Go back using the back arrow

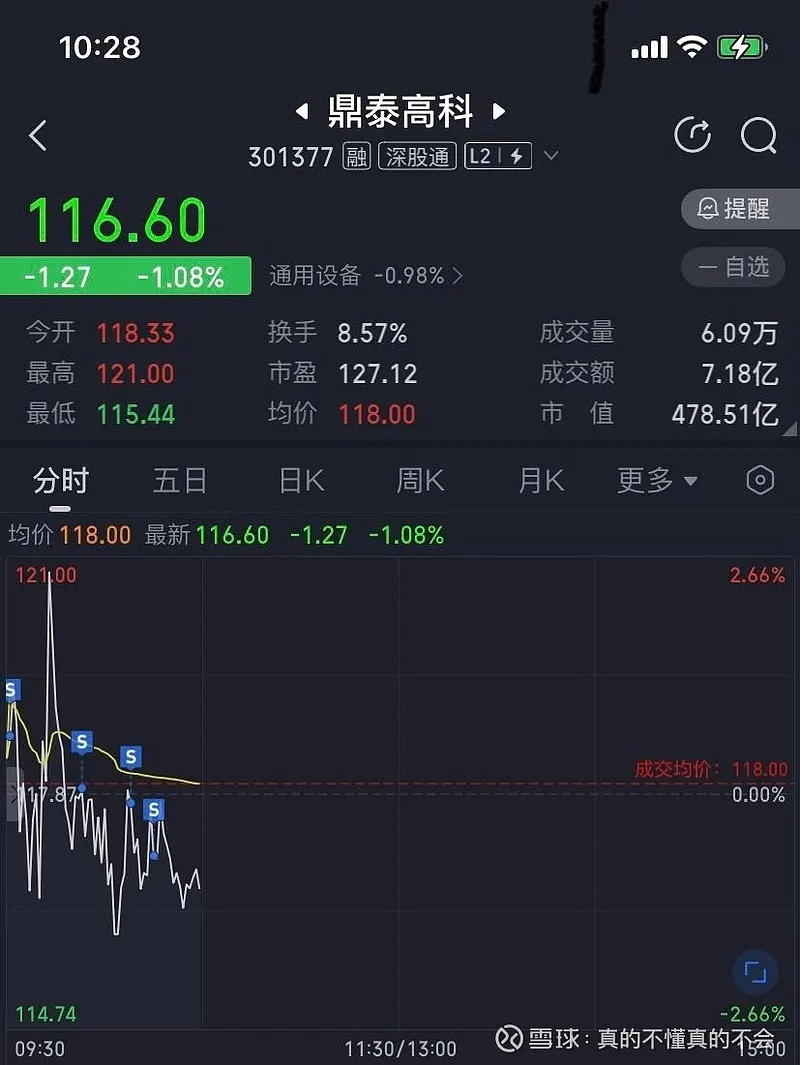(x=38, y=135)
